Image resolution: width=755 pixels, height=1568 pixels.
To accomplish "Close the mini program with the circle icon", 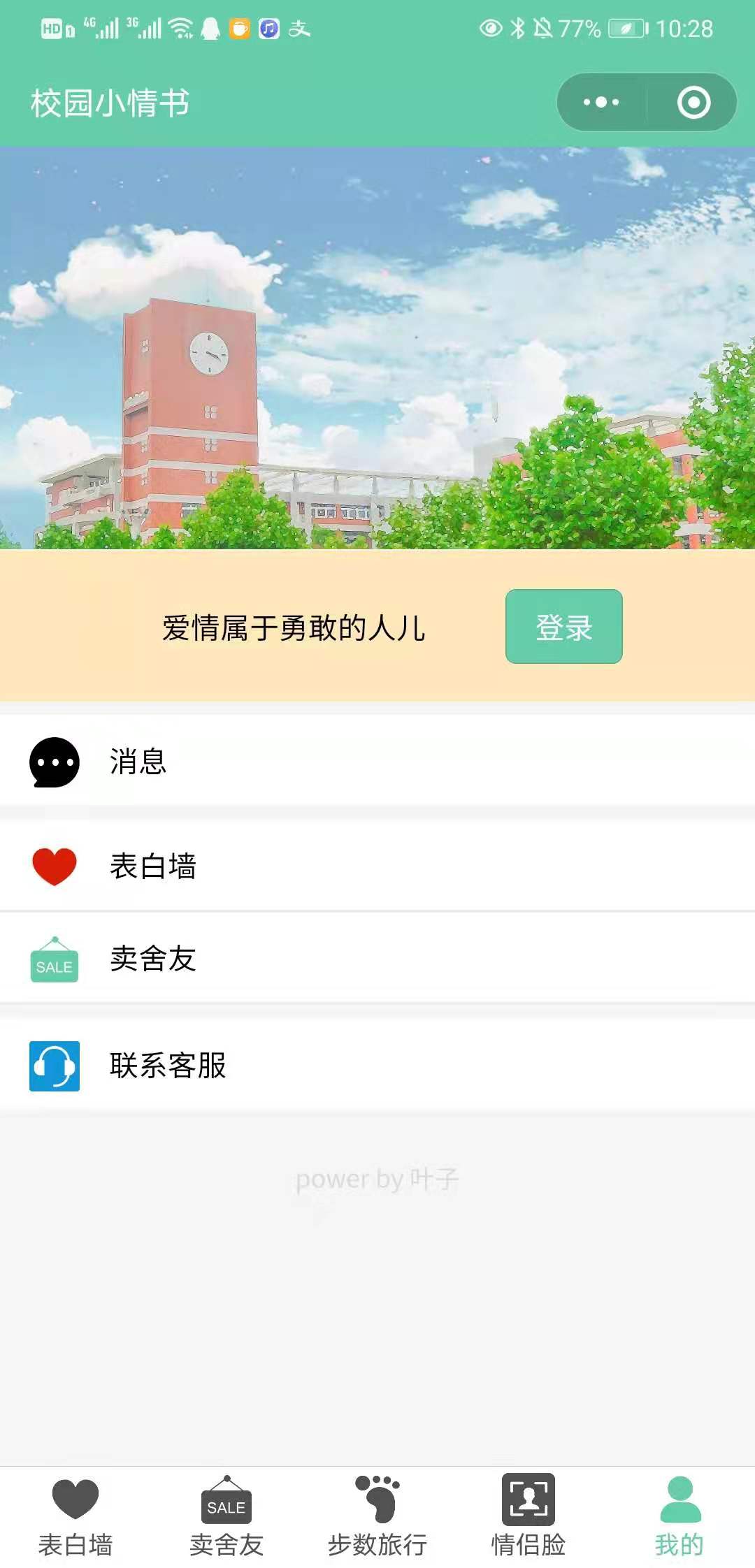I will (693, 102).
